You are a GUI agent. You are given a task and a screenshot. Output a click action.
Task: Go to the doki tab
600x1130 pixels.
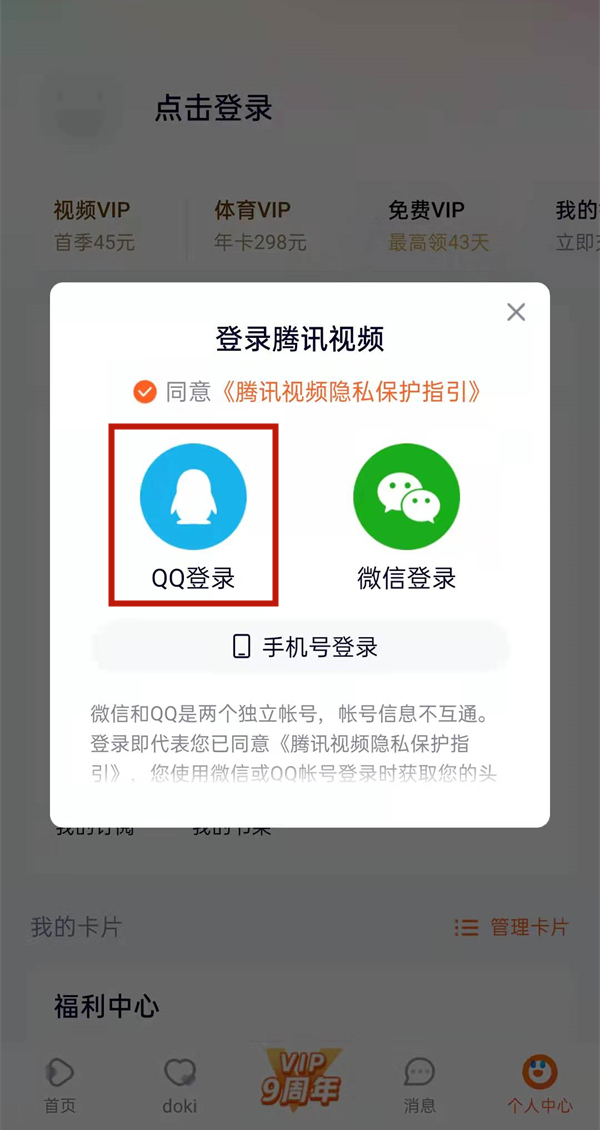(x=180, y=1084)
